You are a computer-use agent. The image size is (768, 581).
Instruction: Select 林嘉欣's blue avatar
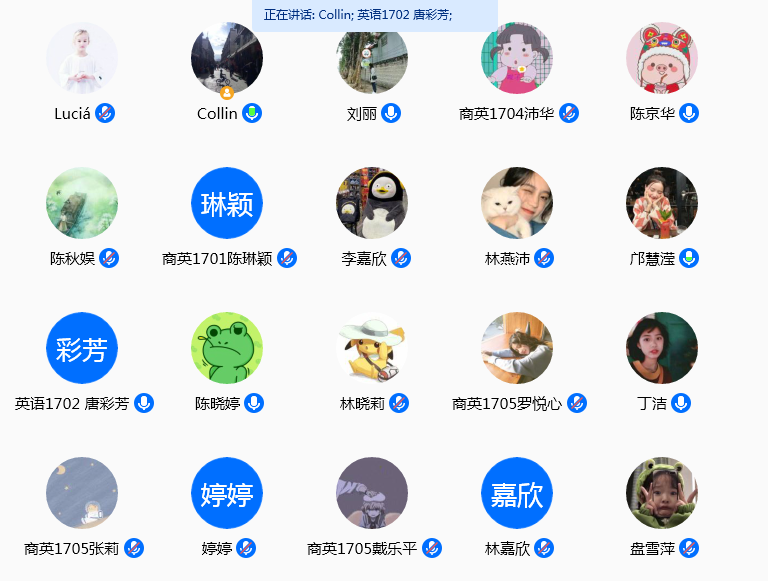[517, 493]
